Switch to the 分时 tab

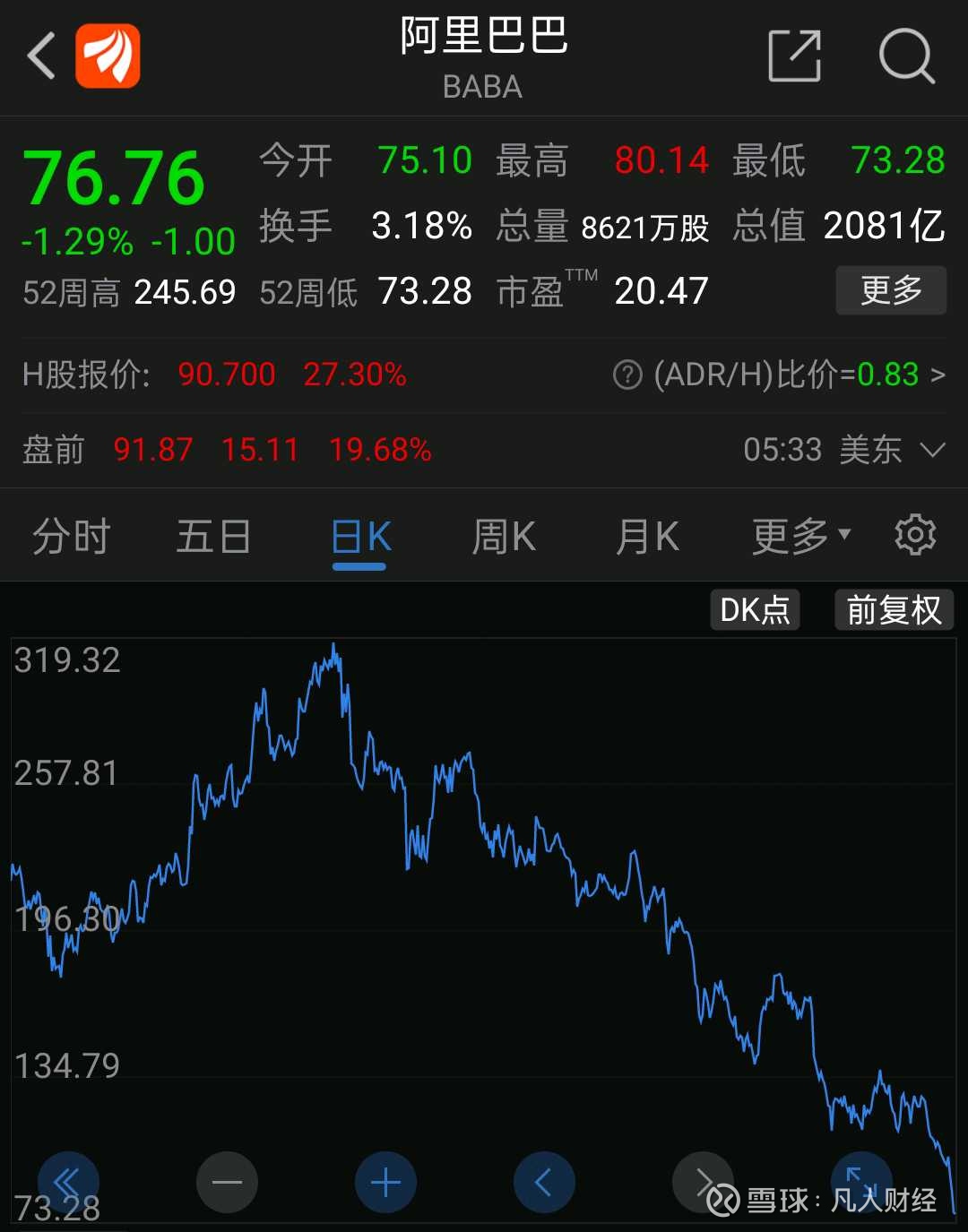pyautogui.click(x=71, y=536)
